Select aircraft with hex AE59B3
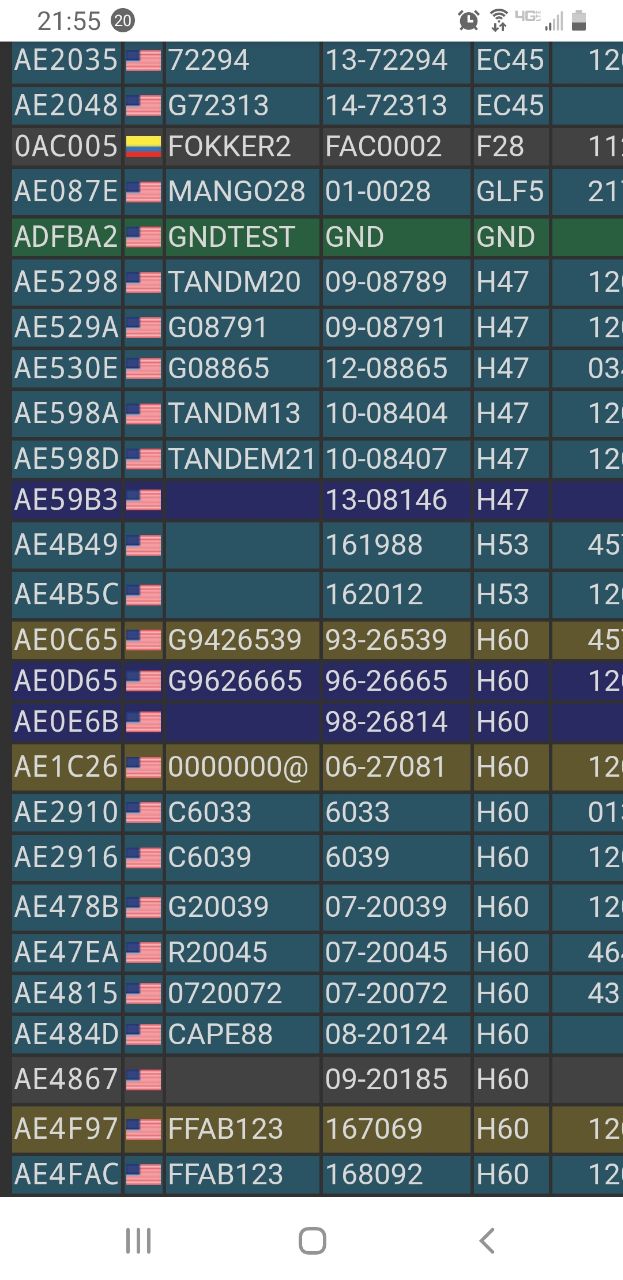The width and height of the screenshot is (623, 1280). pos(66,500)
